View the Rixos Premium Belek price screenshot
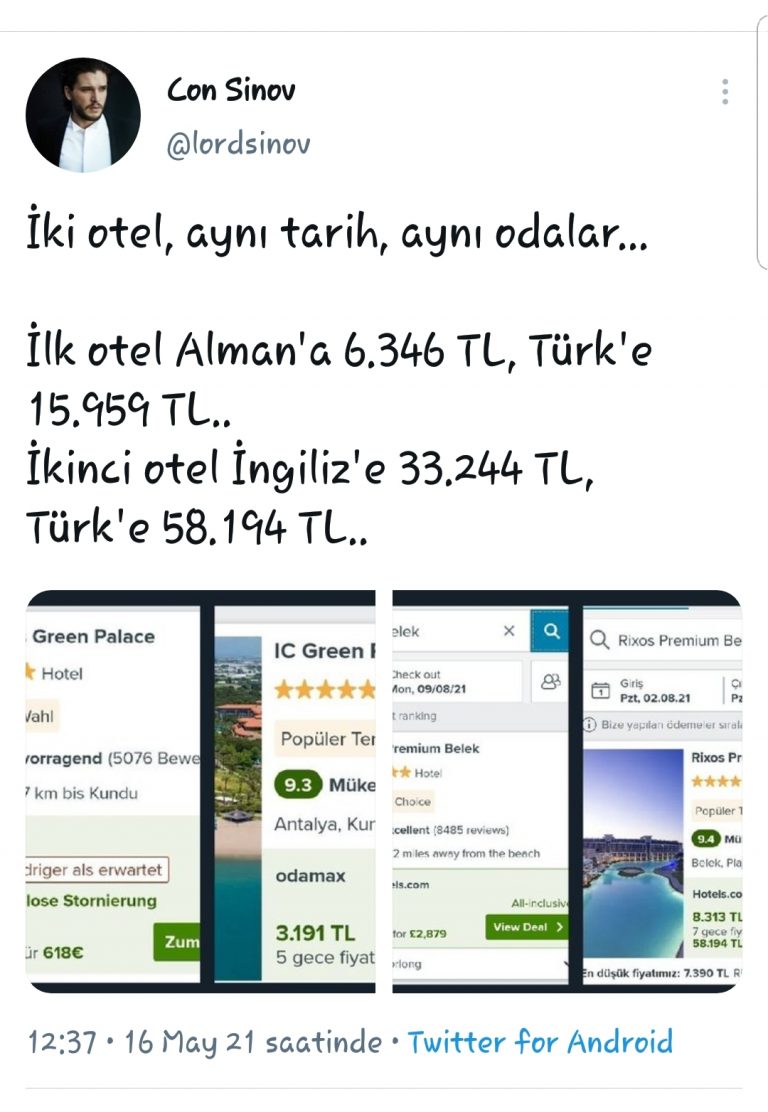Image resolution: width=768 pixels, height=1112 pixels. click(567, 790)
